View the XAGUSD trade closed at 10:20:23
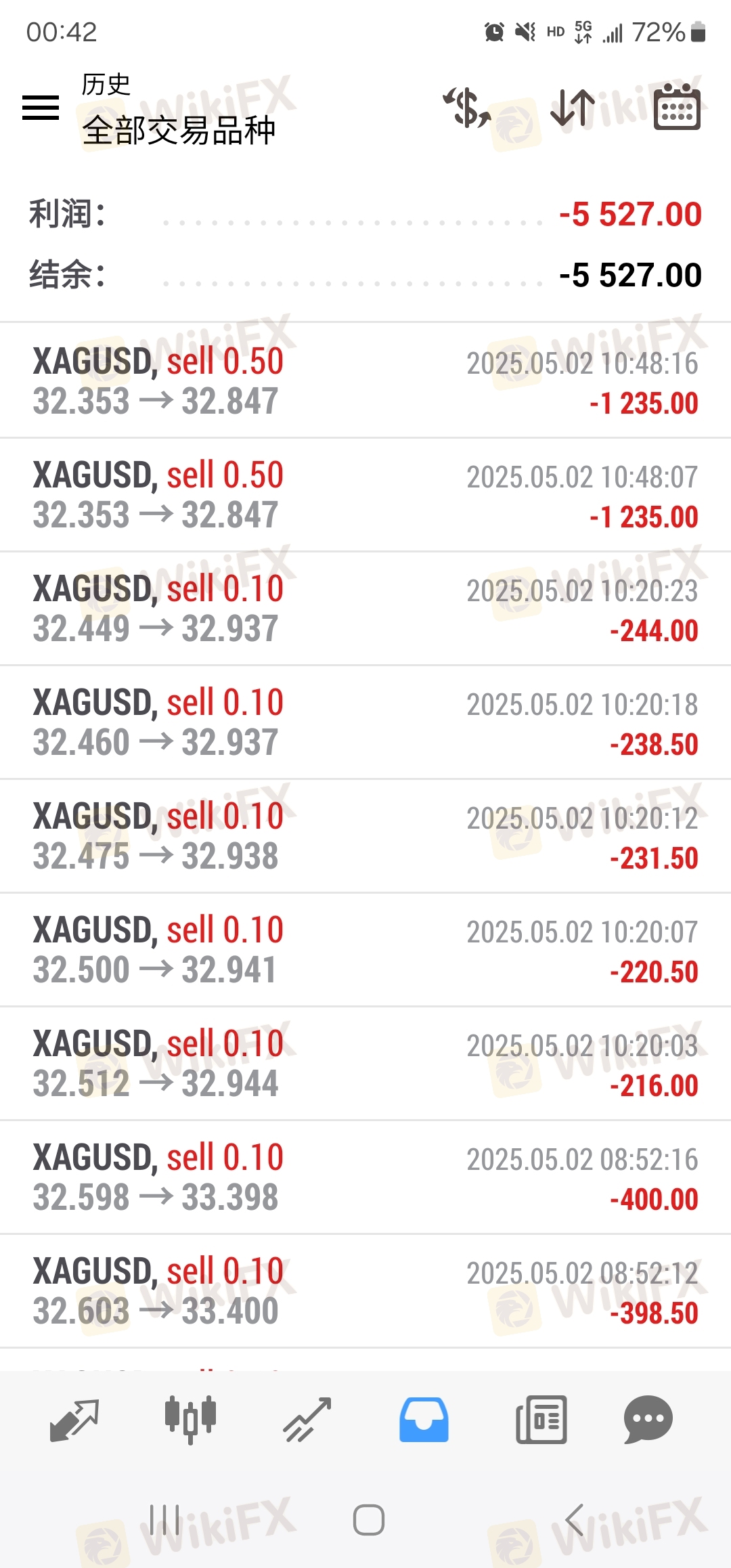The image size is (731, 1568). coord(365,609)
